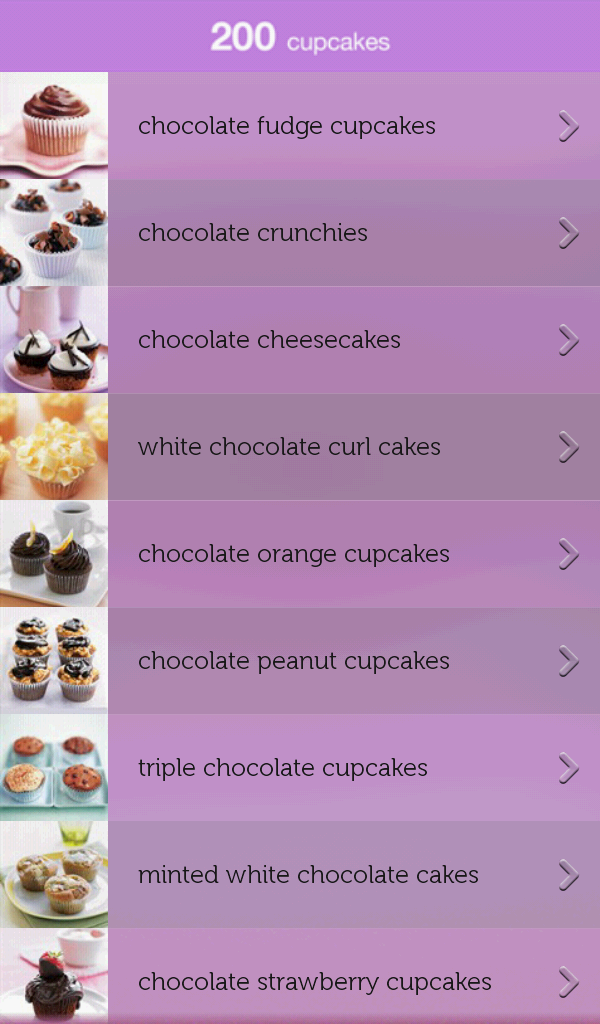Image resolution: width=600 pixels, height=1024 pixels.
Task: Choose the chocolate orange cupcakes row
Action: (x=294, y=554)
